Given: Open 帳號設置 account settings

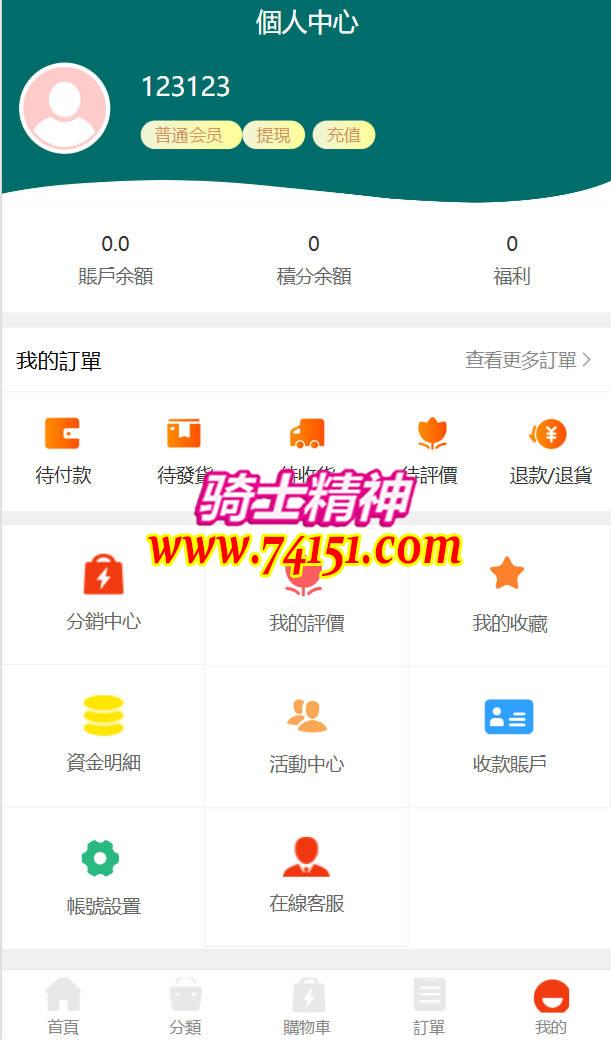Looking at the screenshot, I should click(x=103, y=878).
